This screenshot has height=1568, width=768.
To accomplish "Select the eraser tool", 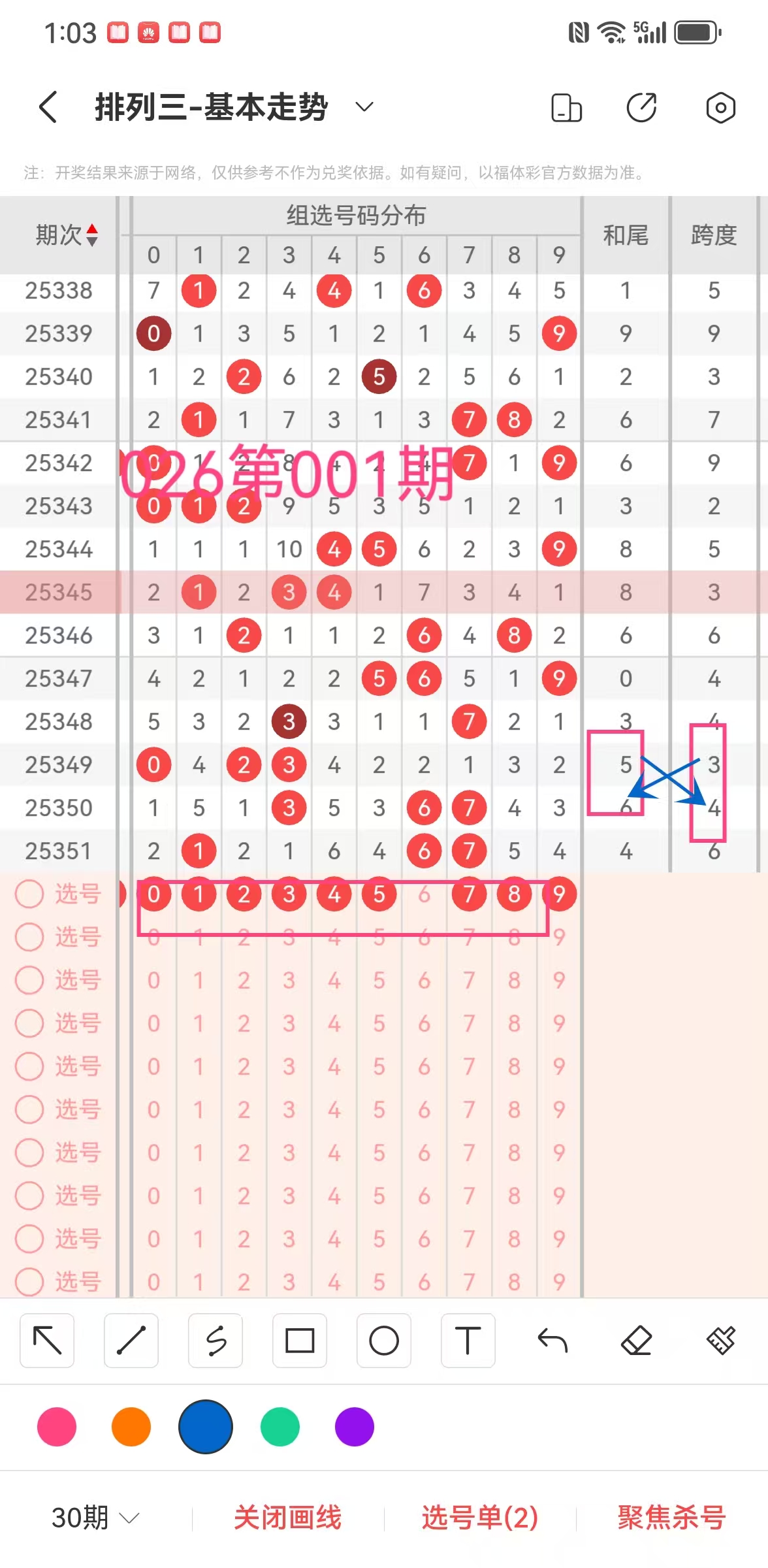I will click(x=636, y=1341).
